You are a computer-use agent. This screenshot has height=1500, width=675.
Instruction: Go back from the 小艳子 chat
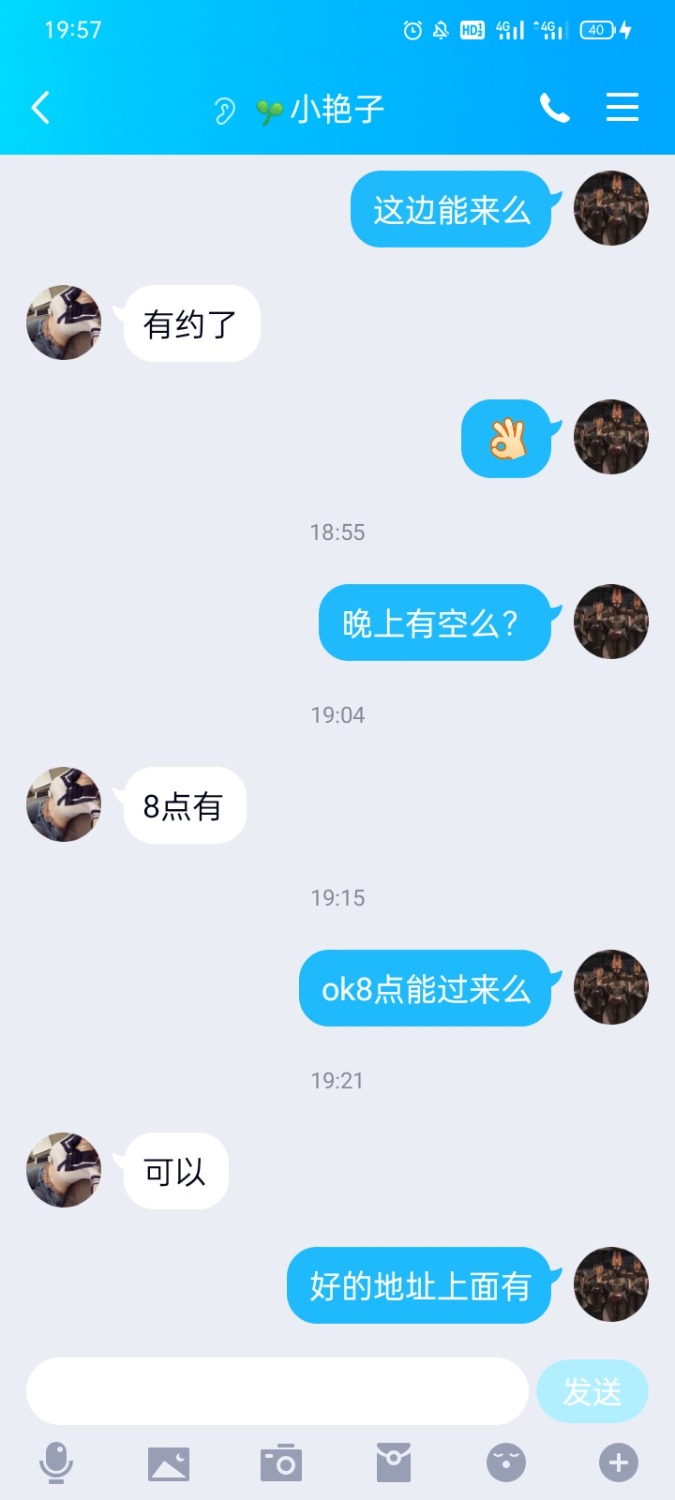coord(41,108)
